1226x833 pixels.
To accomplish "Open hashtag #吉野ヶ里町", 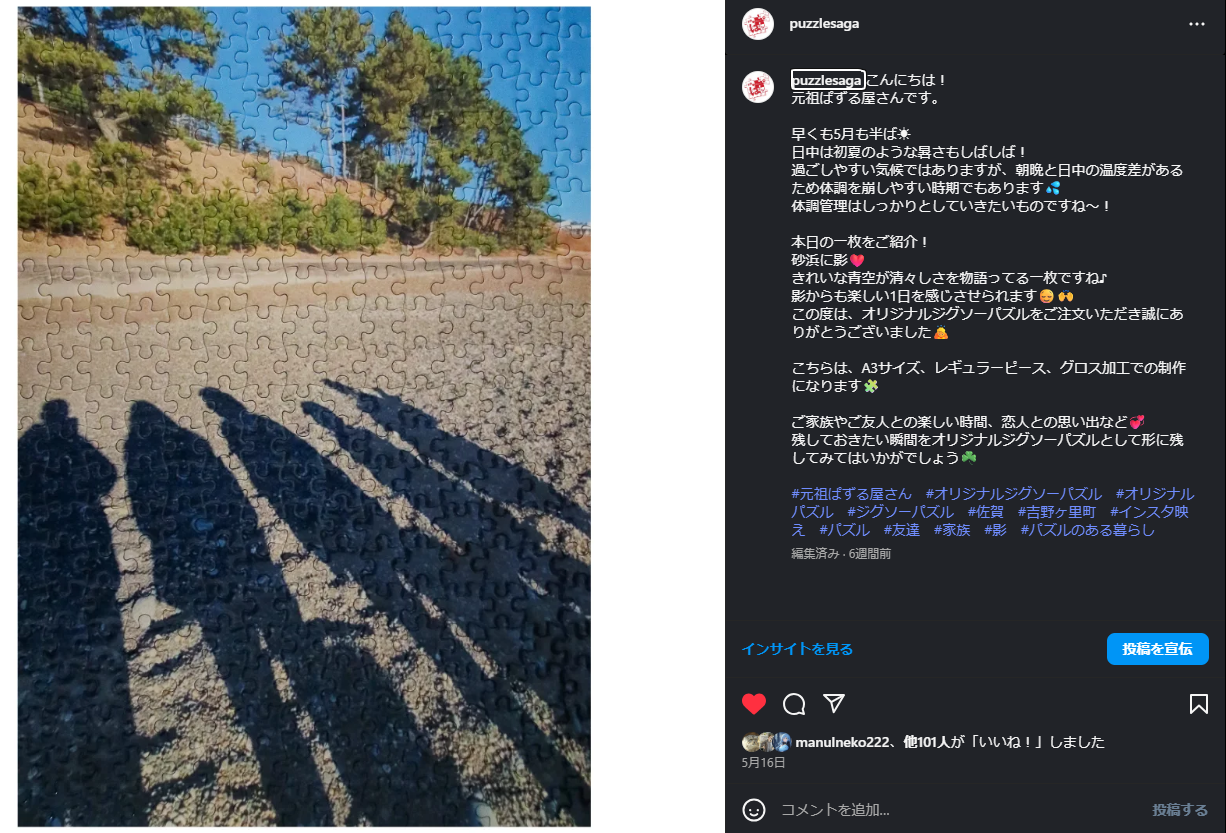I will (x=1056, y=512).
